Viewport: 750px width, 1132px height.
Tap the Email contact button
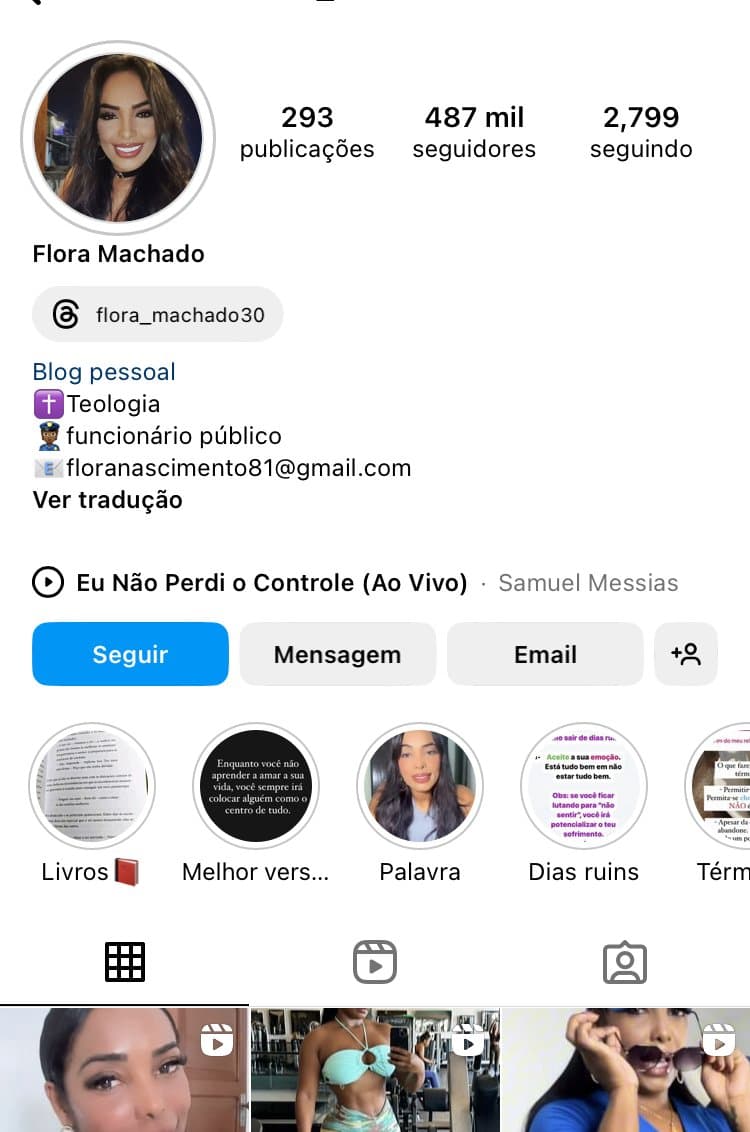pos(544,654)
